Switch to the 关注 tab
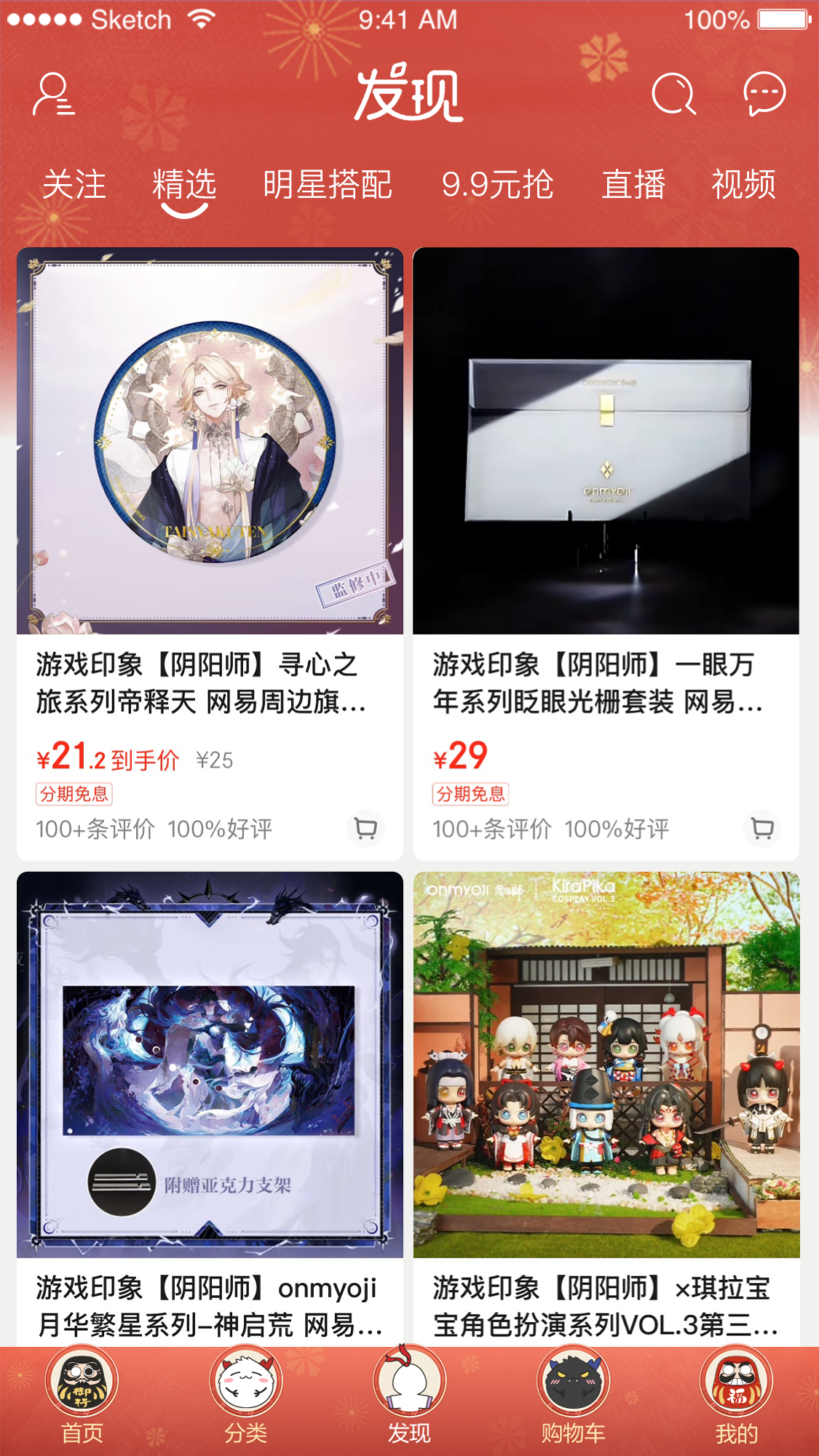819x1456 pixels. tap(75, 186)
